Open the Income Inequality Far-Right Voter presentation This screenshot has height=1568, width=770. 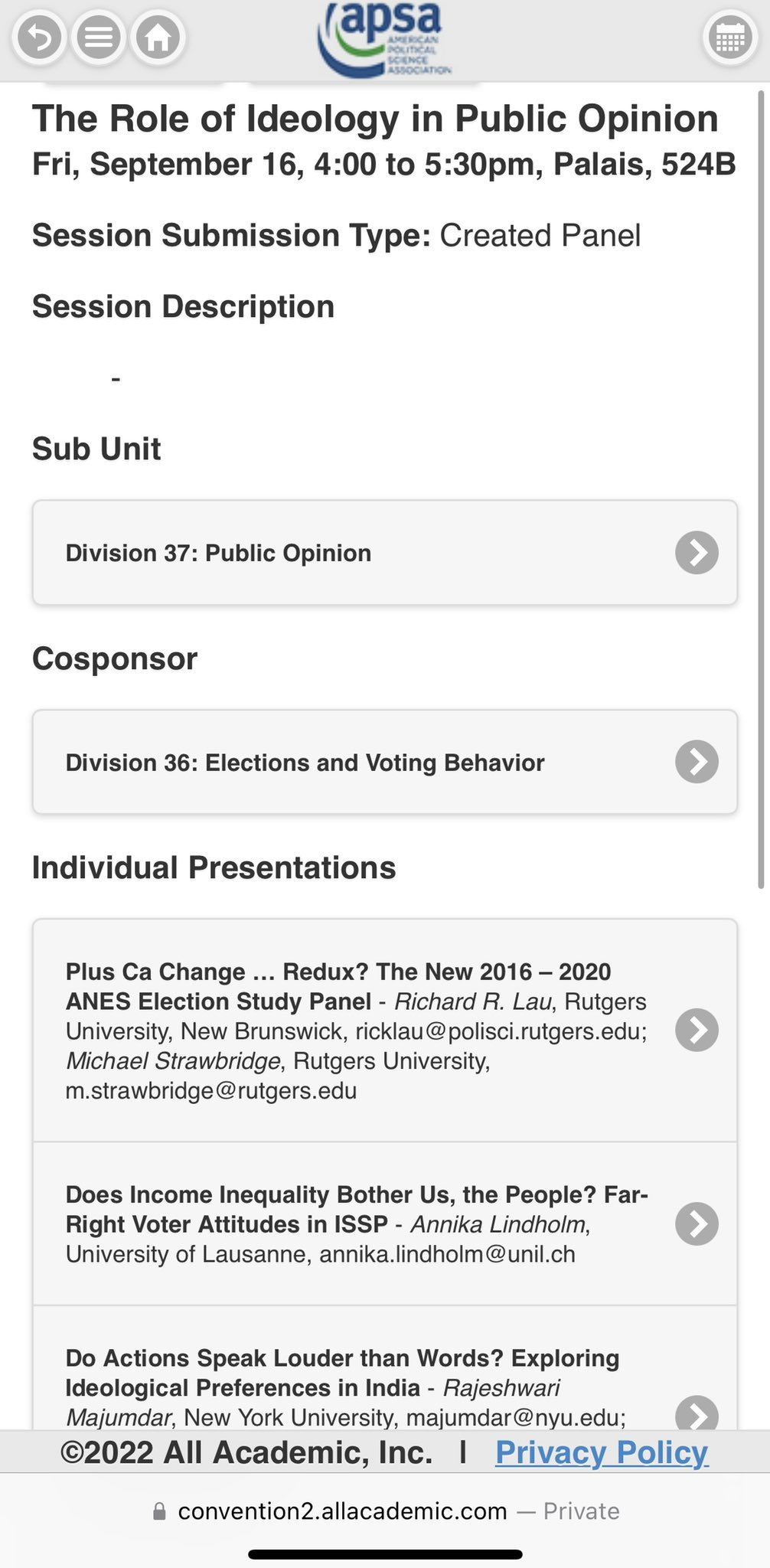[x=385, y=1223]
